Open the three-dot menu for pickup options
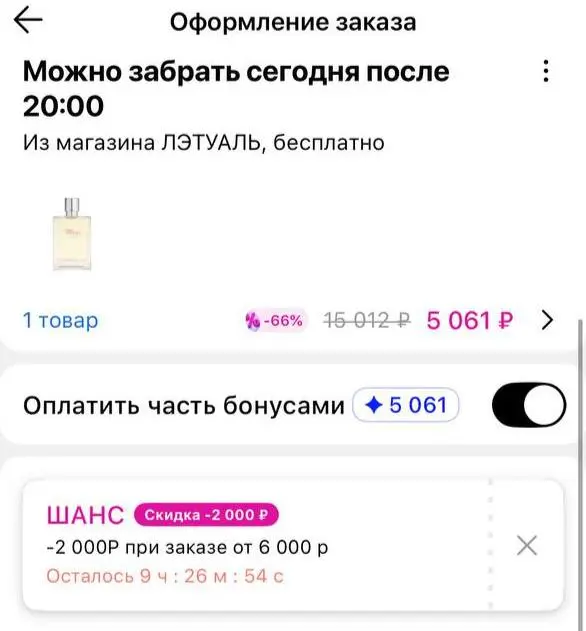The width and height of the screenshot is (586, 631). point(546,71)
